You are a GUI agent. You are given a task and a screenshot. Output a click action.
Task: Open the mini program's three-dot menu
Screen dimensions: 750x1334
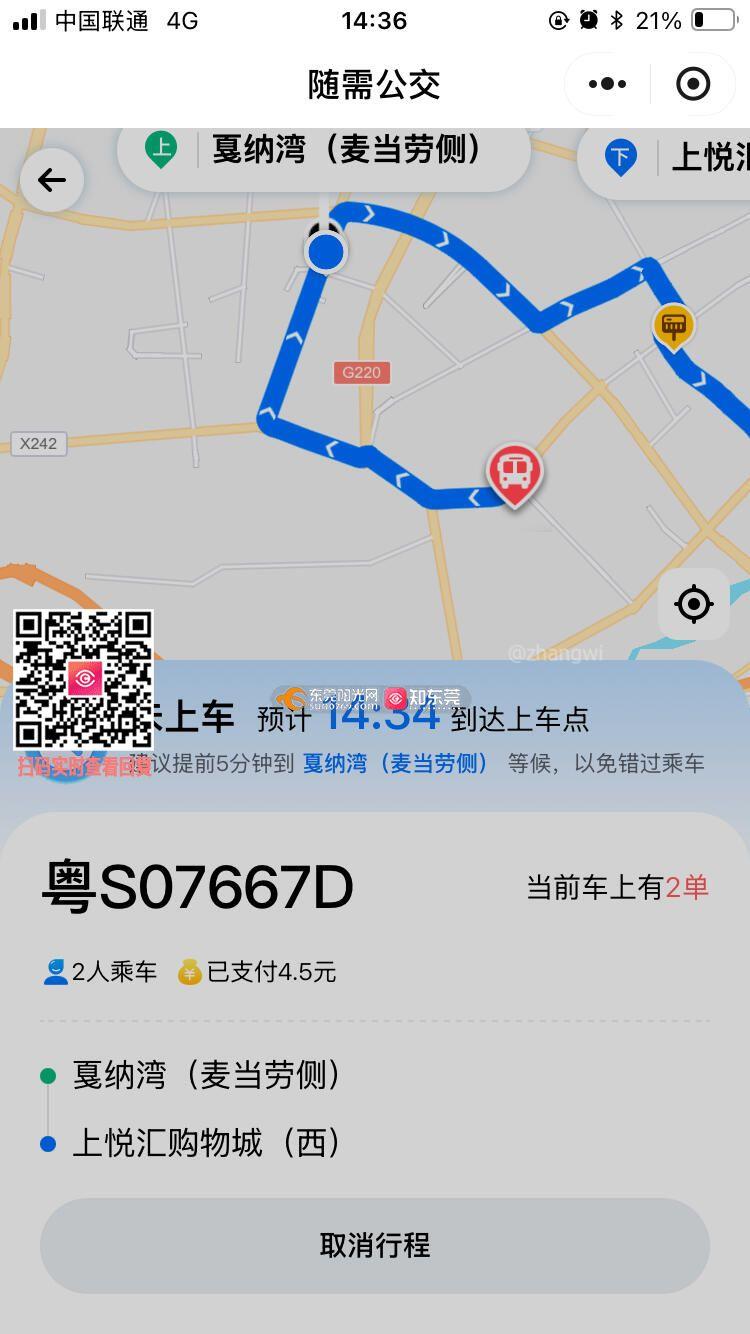click(607, 84)
